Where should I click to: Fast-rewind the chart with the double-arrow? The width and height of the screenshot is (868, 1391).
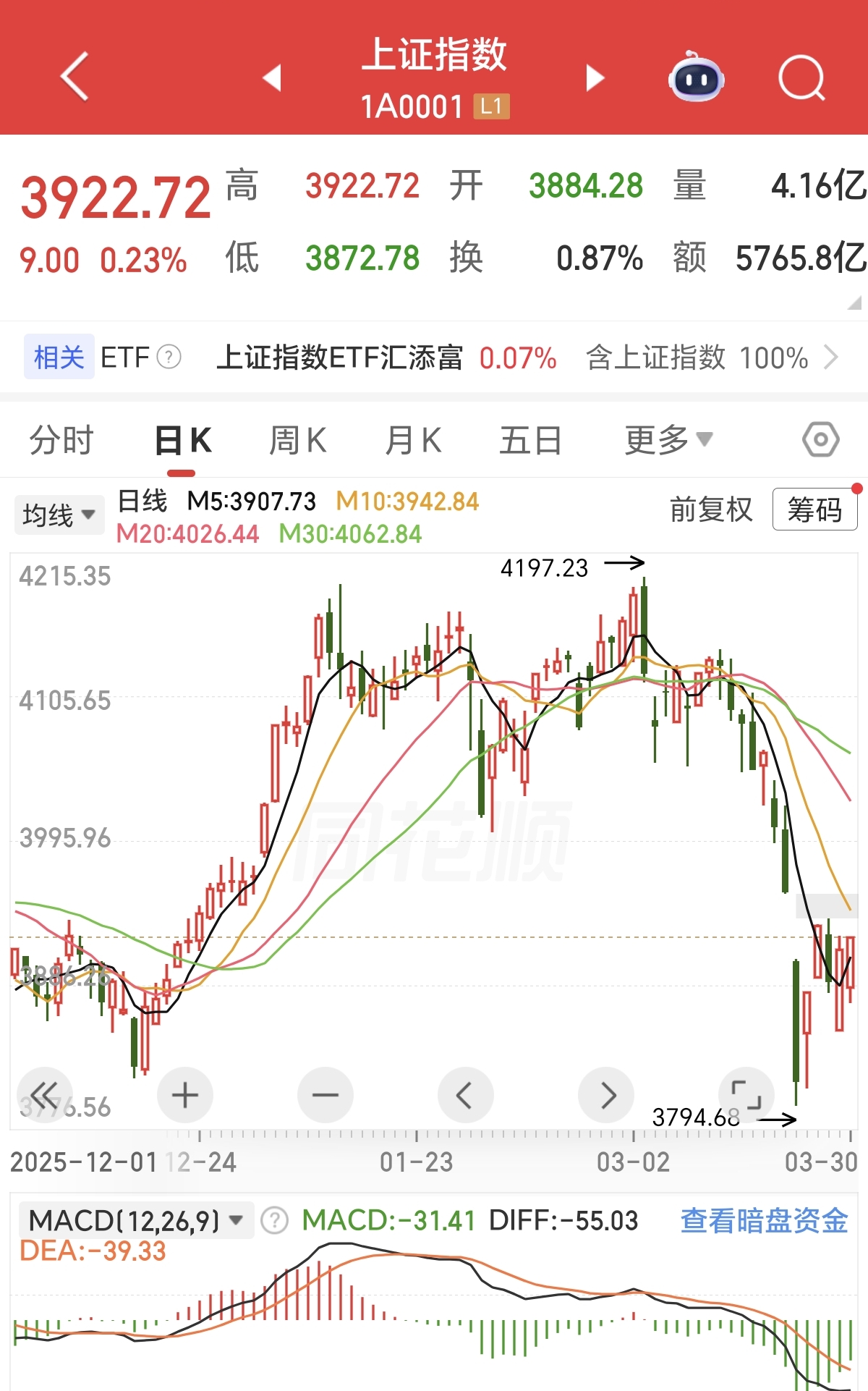[45, 1095]
